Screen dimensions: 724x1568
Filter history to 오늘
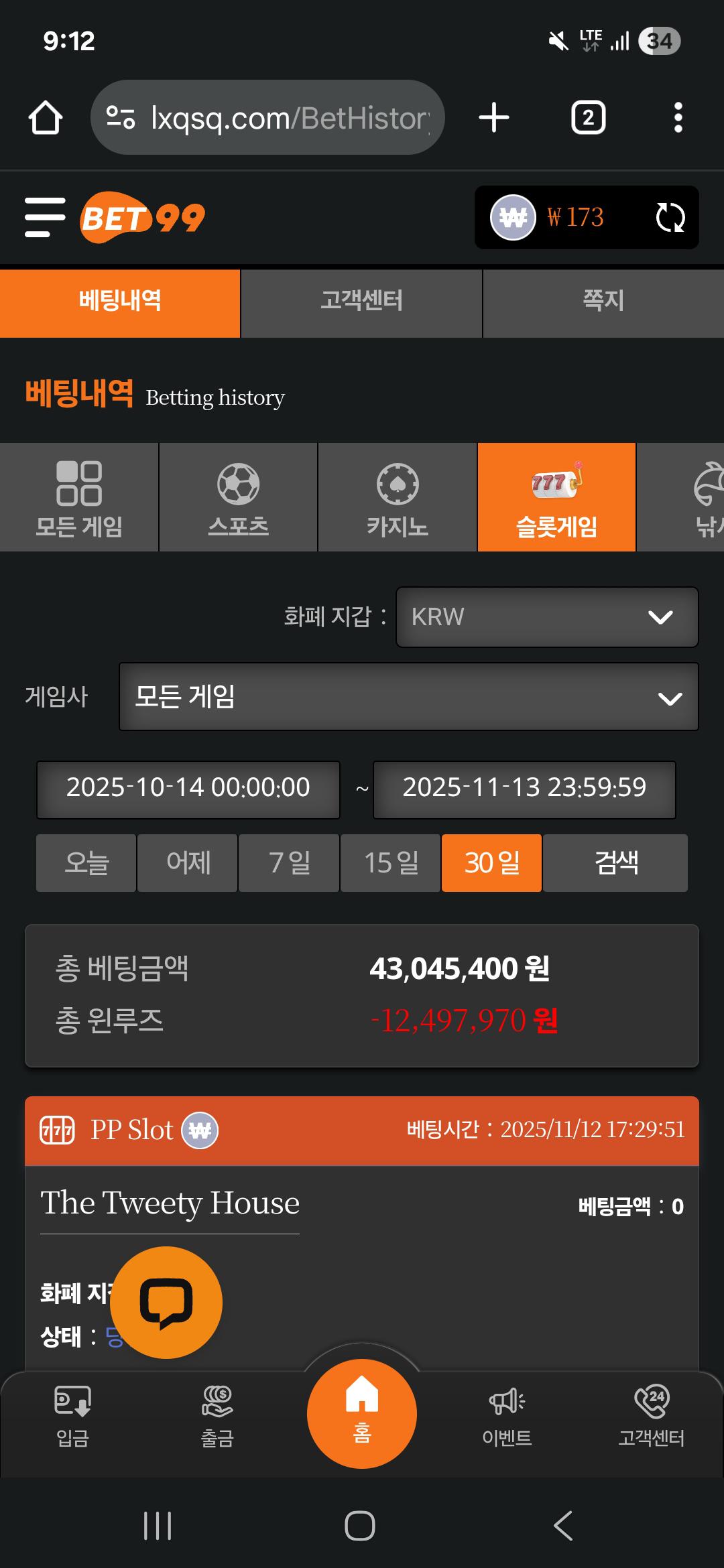coord(86,862)
